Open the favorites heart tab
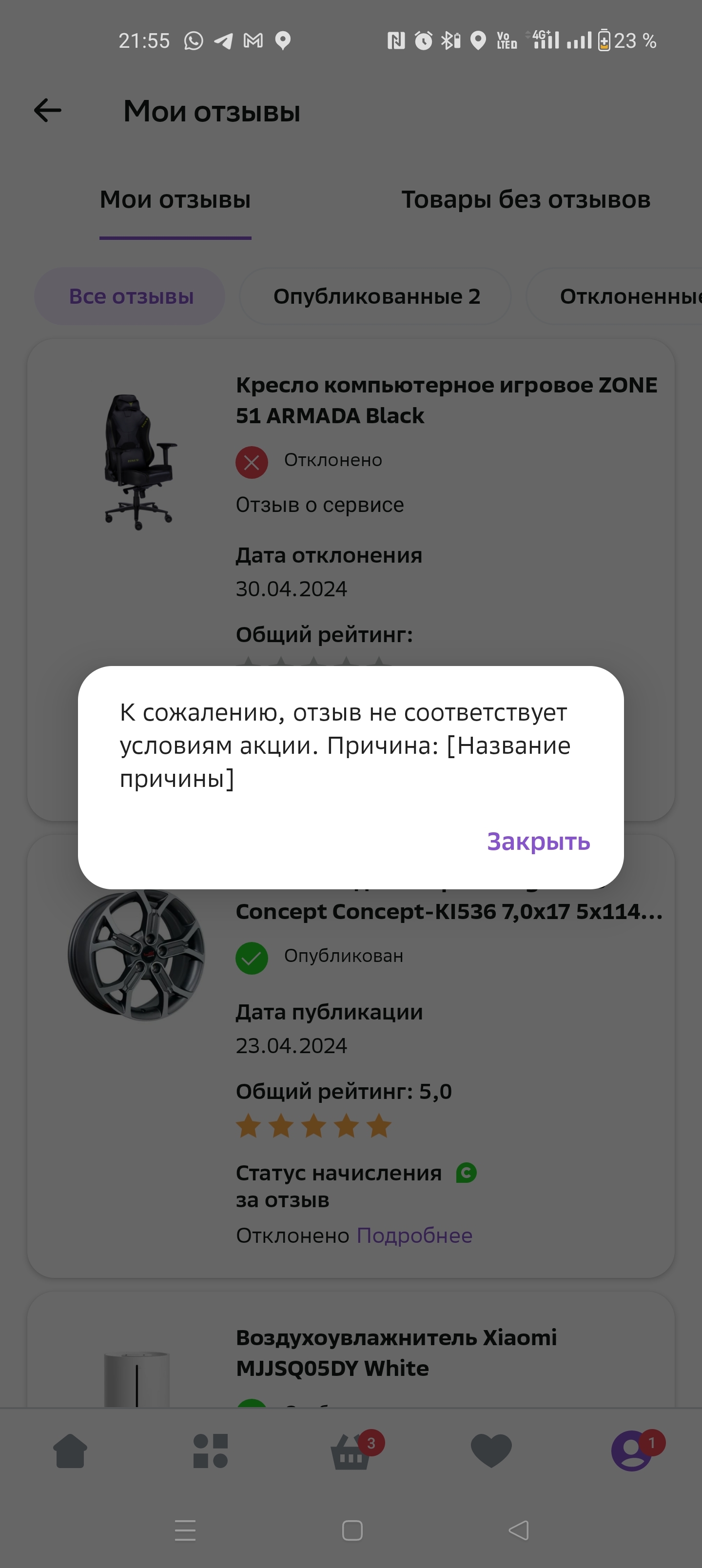 pos(491,1451)
